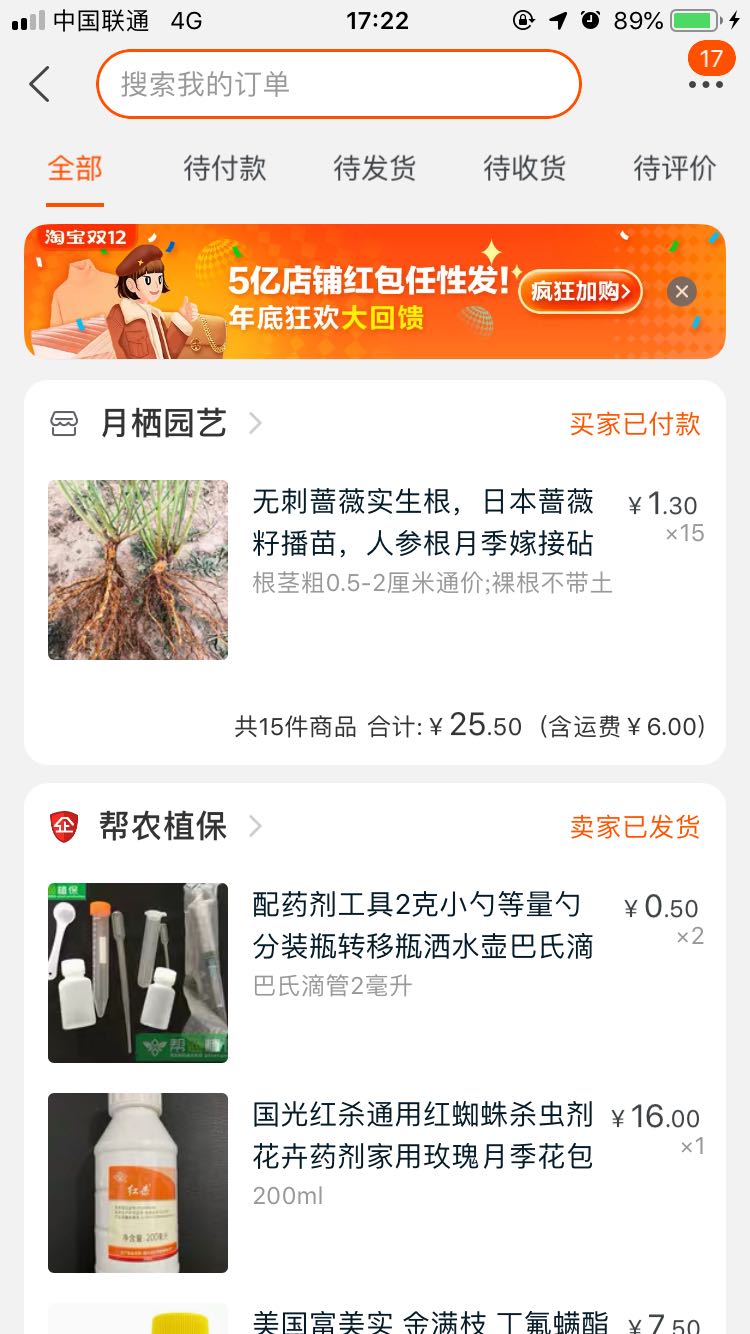This screenshot has width=750, height=1334.
Task: Open the 月栖园艺 store page
Action: tap(164, 424)
